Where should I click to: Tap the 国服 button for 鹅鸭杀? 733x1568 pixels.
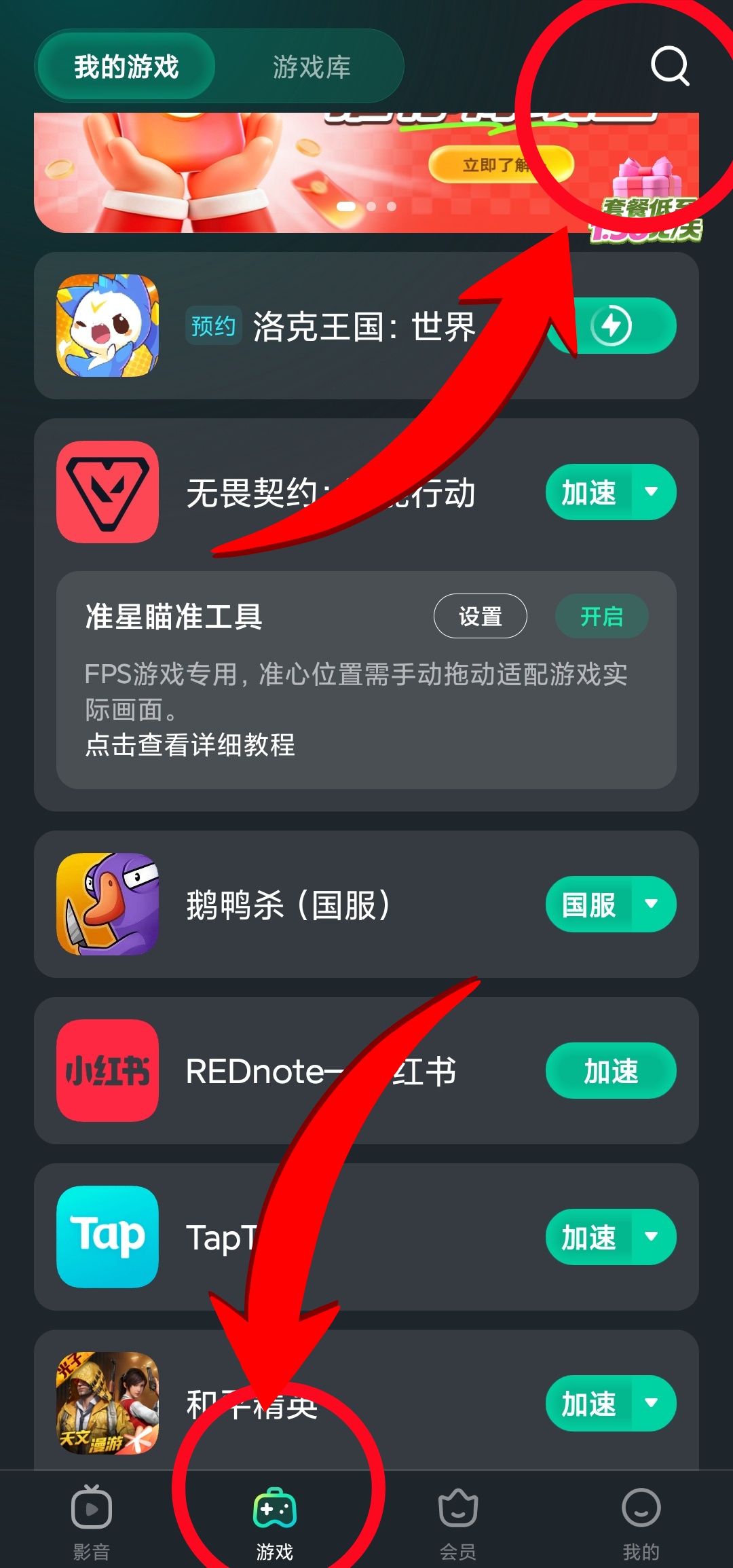(588, 905)
